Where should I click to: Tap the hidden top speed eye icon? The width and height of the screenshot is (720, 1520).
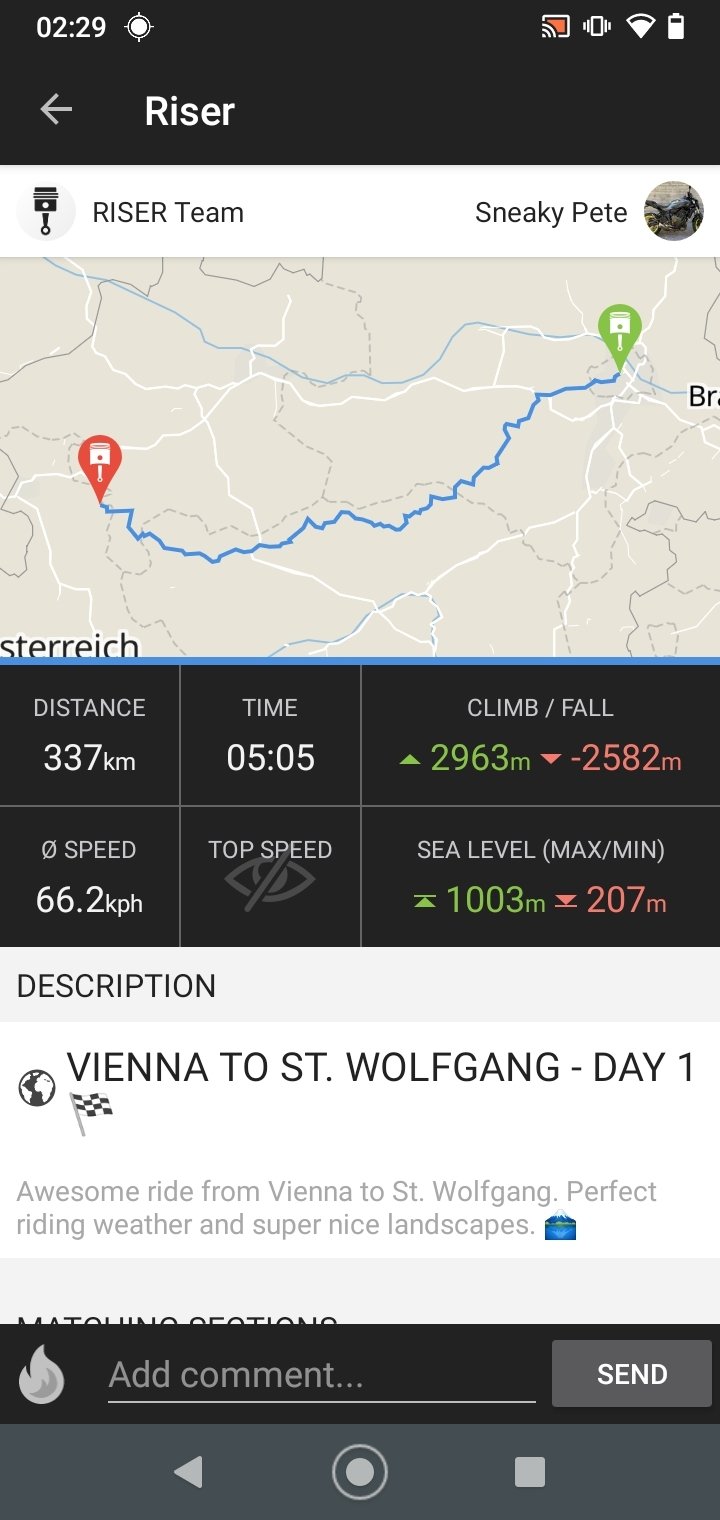tap(270, 877)
